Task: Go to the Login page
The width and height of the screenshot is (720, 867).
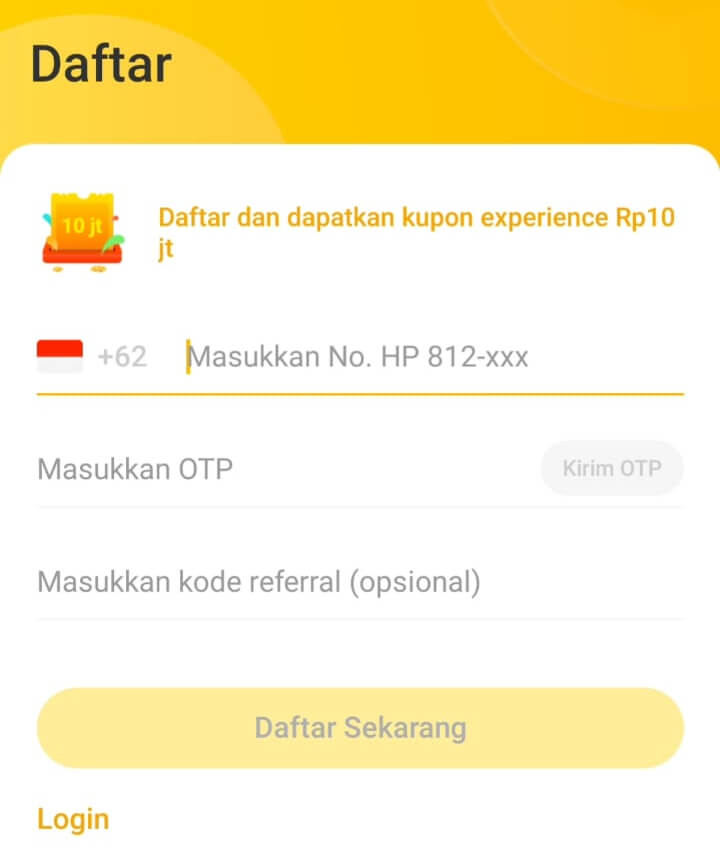Action: [73, 819]
